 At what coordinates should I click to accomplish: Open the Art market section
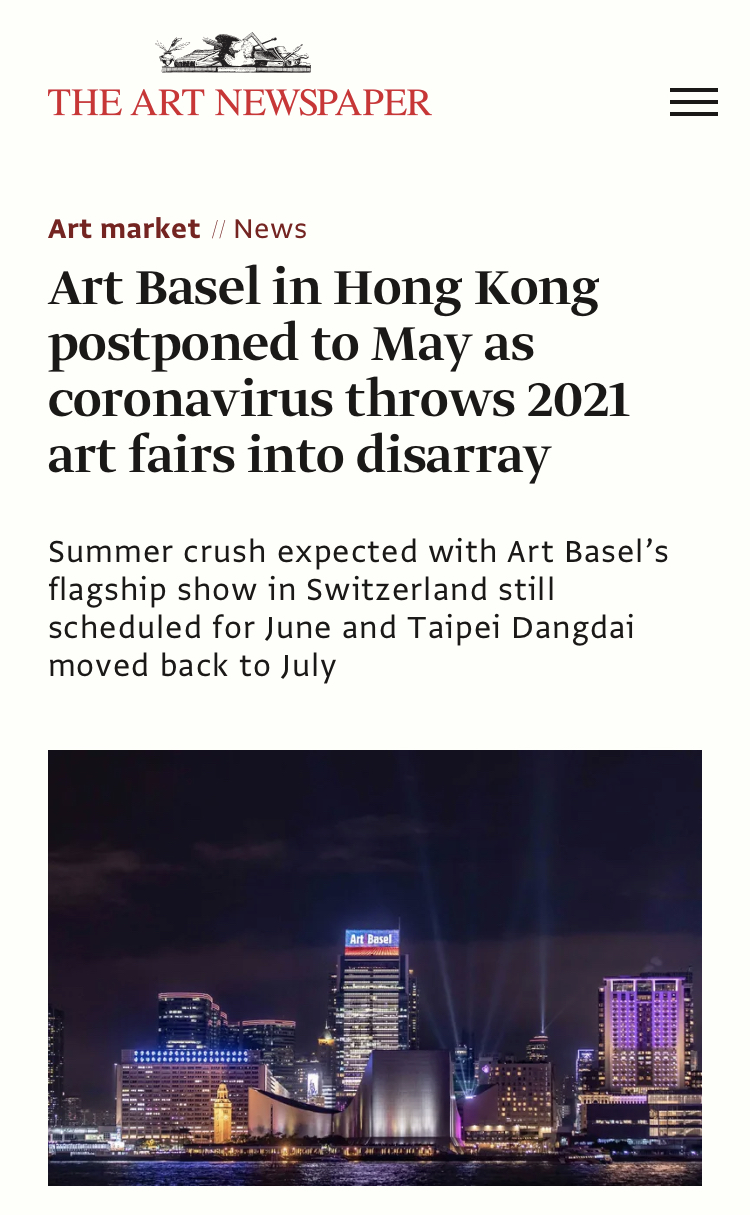pyautogui.click(x=124, y=229)
